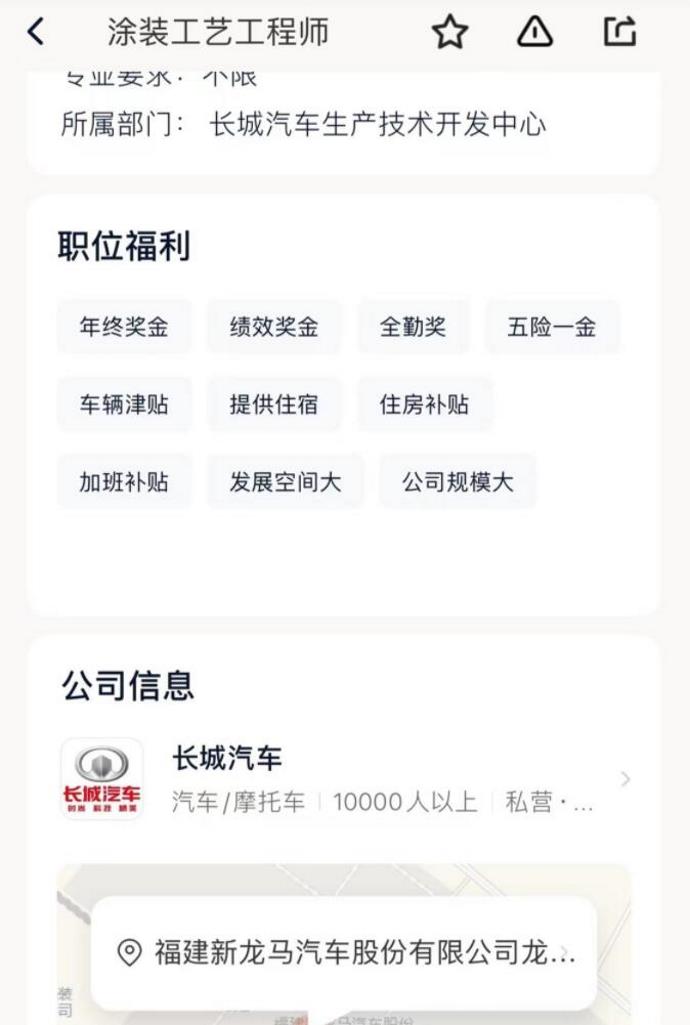Go back from the job detail page

click(x=36, y=32)
